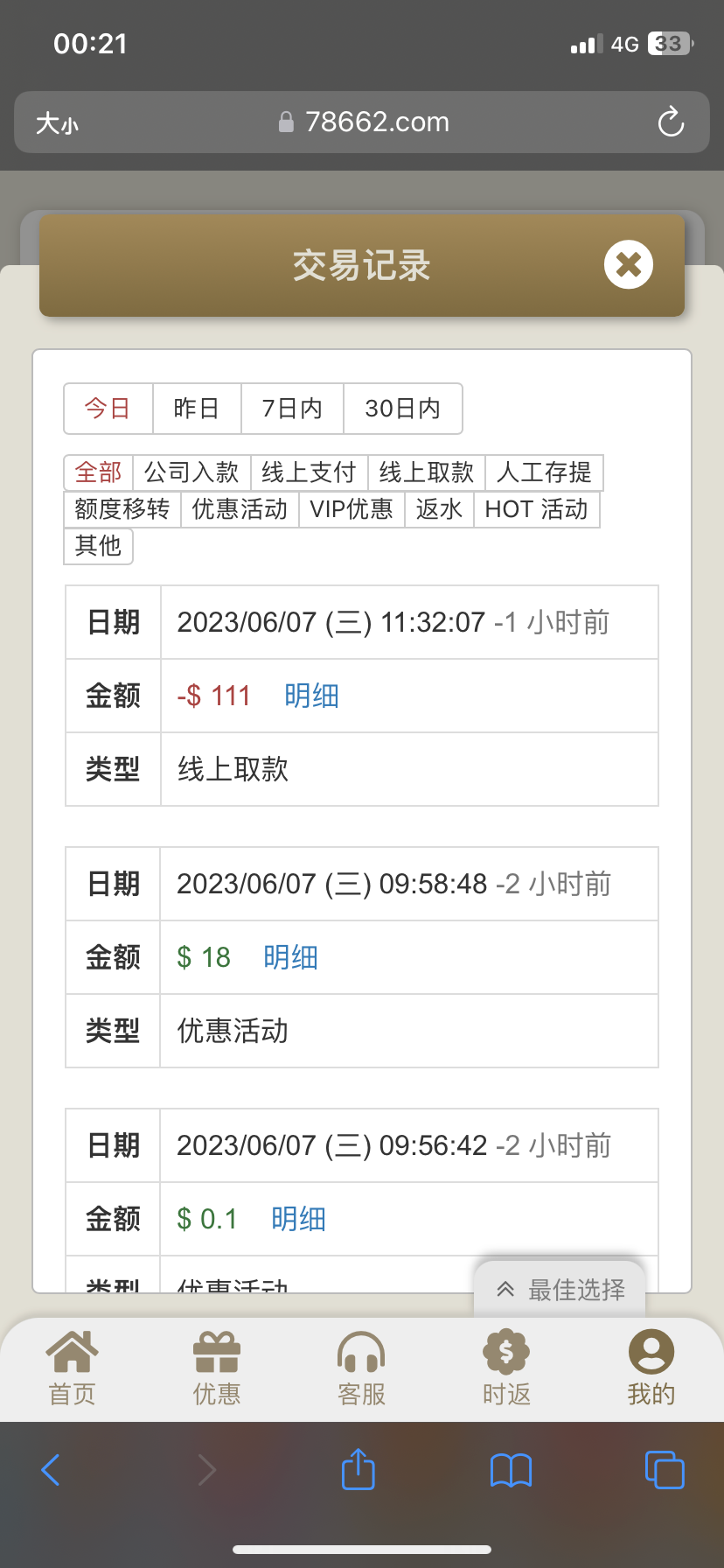This screenshot has width=724, height=1568.
Task: Select the 7日内 date range
Action: (x=292, y=409)
